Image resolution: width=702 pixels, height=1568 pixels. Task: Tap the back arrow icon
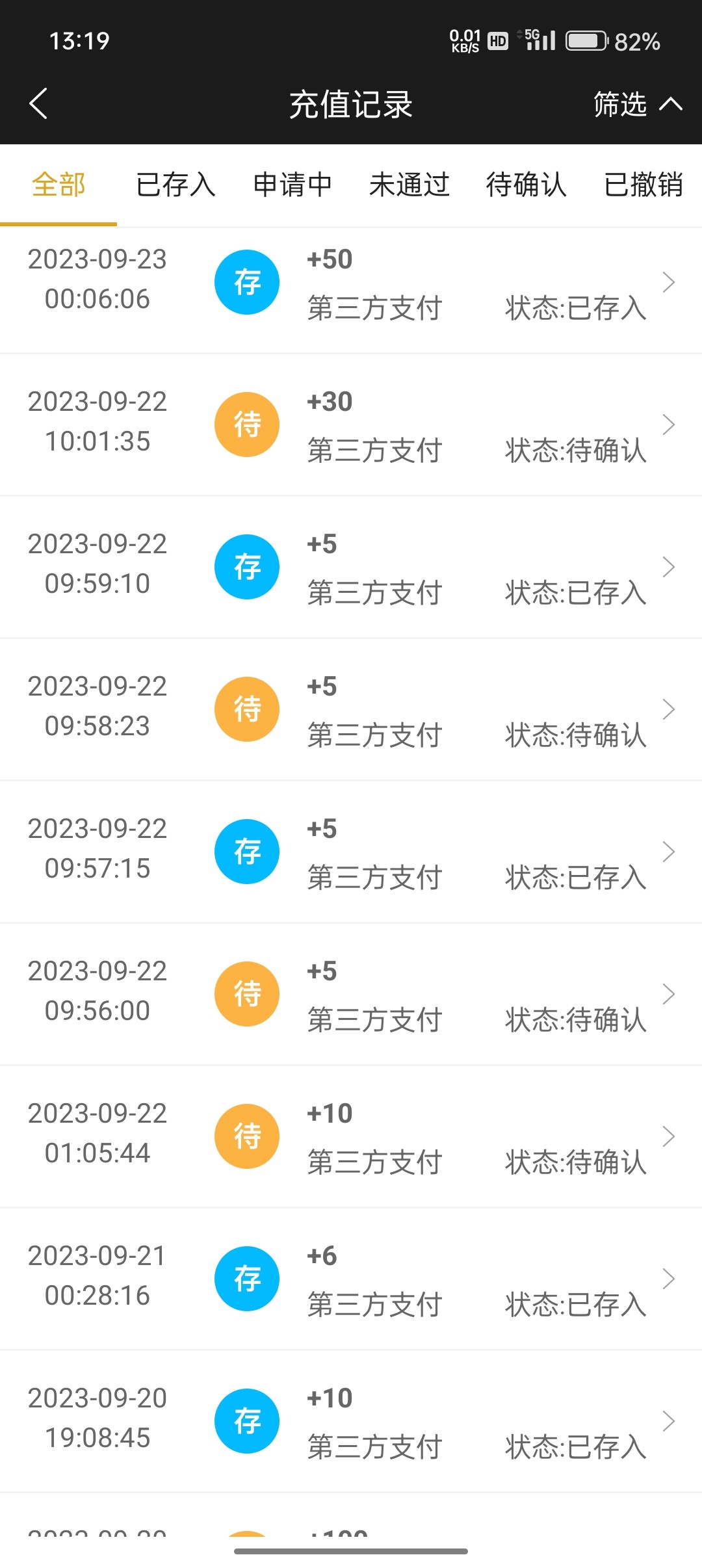38,103
